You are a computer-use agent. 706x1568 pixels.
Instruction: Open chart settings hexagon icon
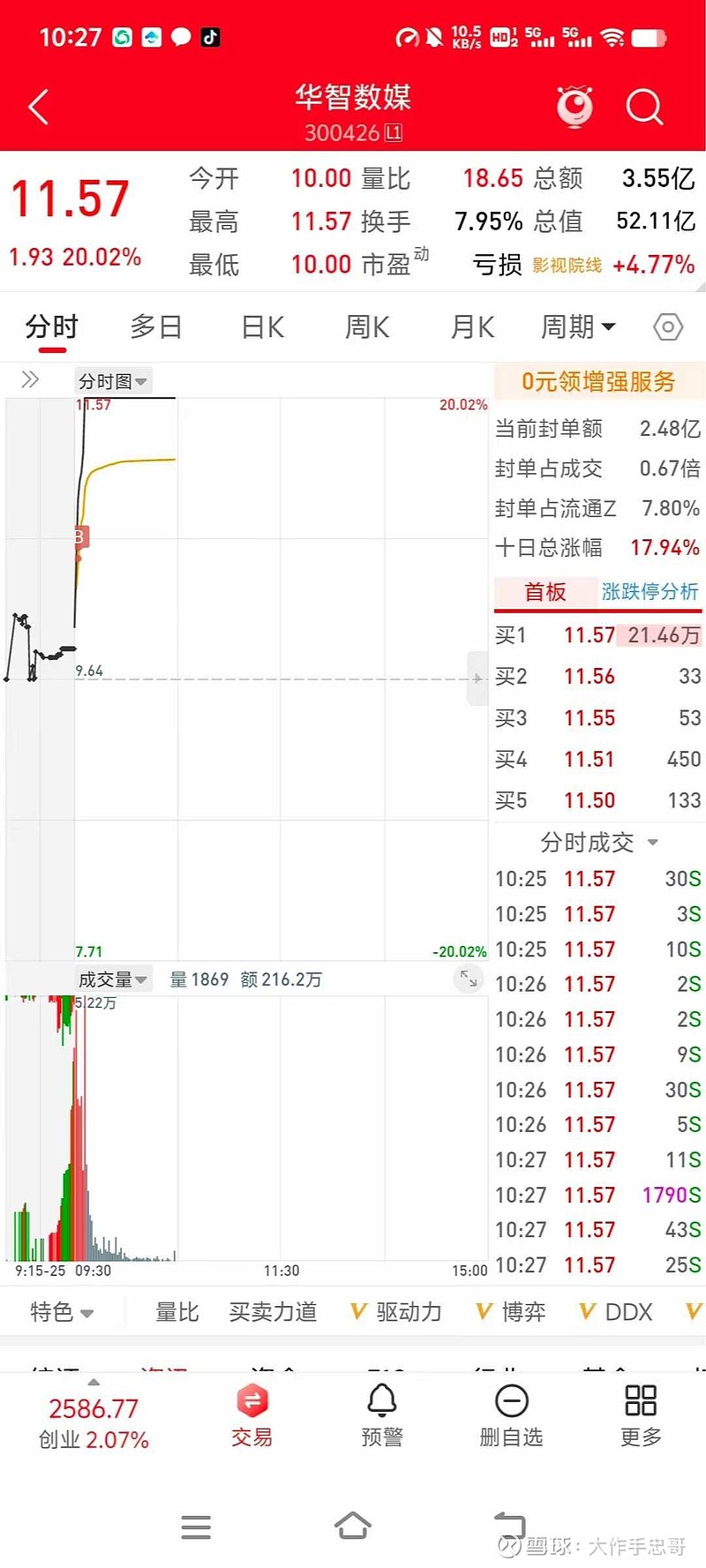click(668, 327)
